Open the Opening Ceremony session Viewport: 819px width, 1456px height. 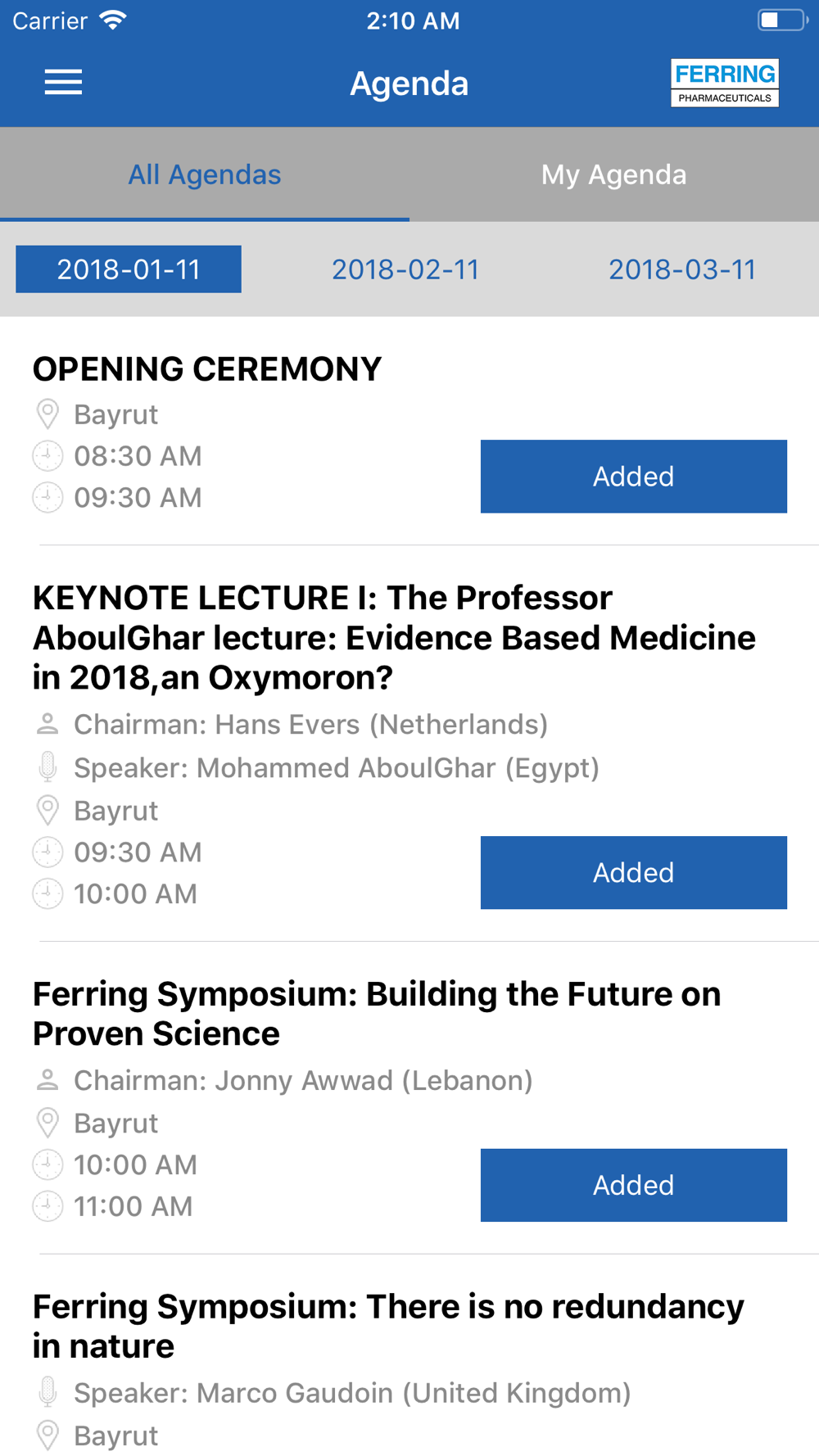click(x=207, y=369)
